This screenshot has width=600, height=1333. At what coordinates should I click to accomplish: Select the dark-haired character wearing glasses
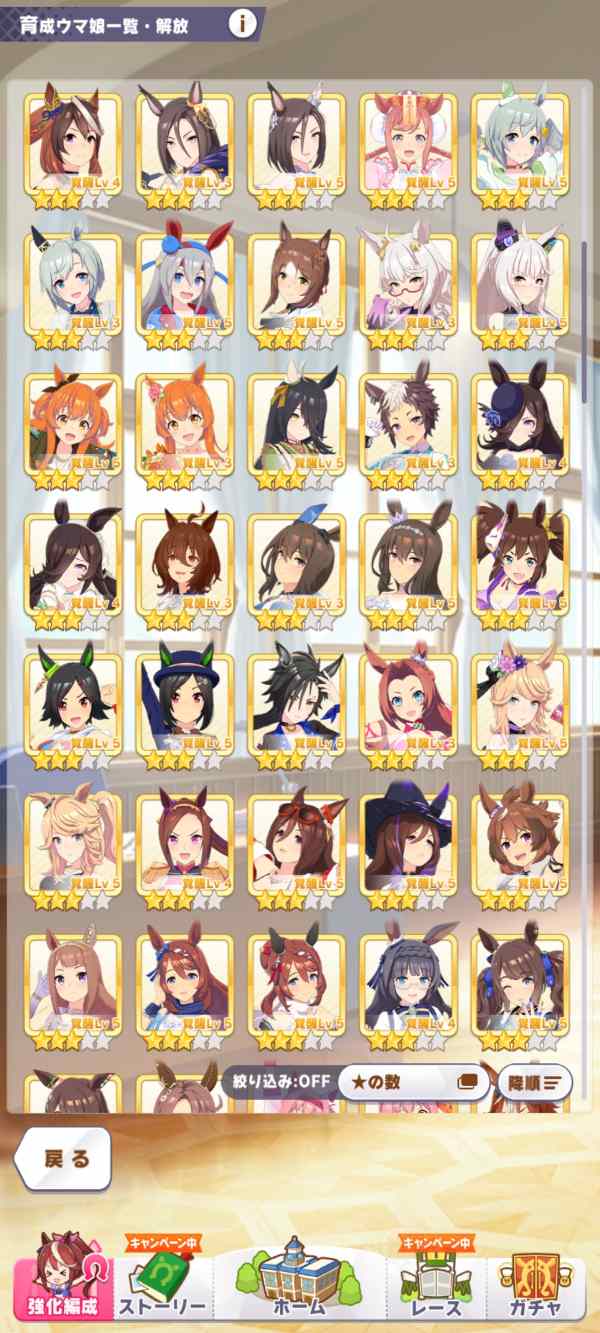pyautogui.click(x=408, y=985)
